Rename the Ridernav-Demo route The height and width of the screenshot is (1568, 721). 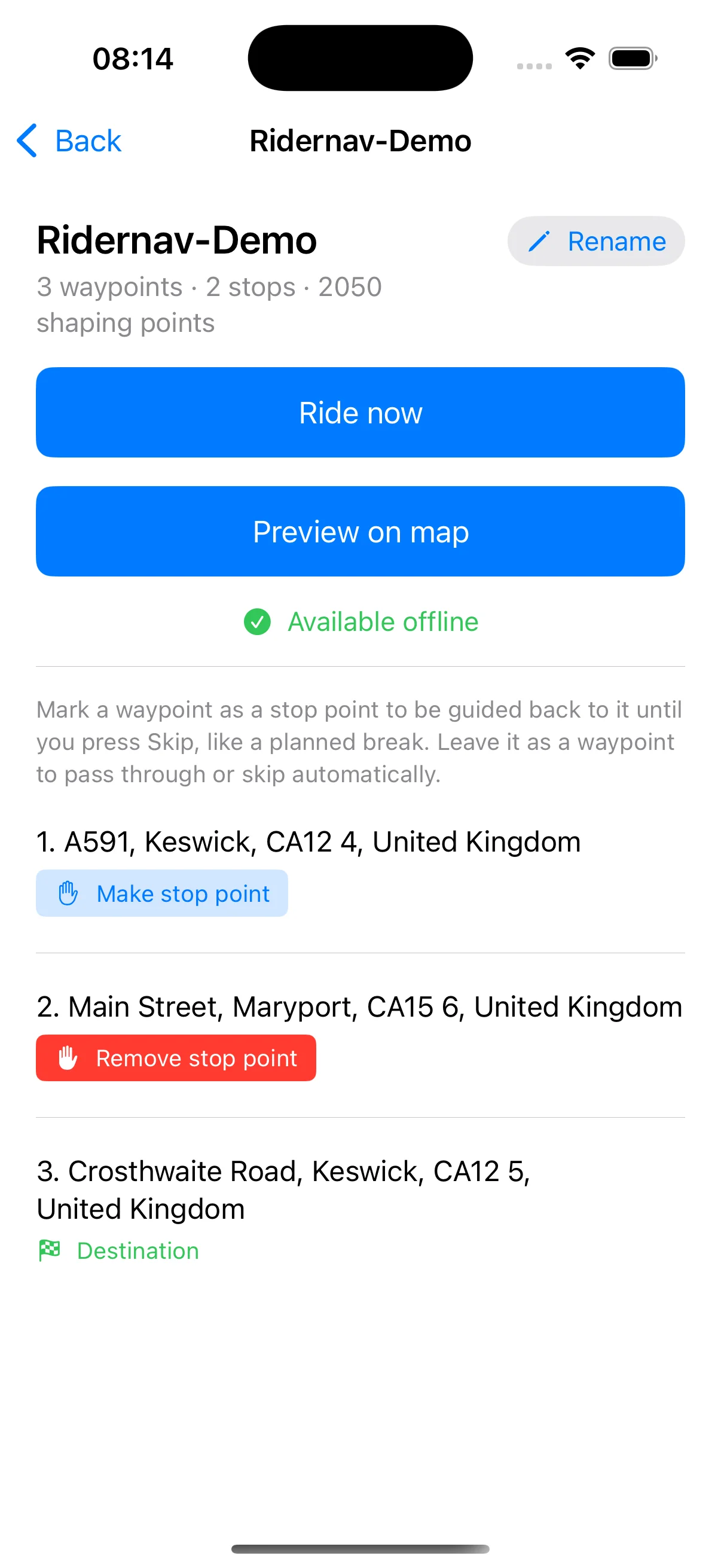point(595,241)
